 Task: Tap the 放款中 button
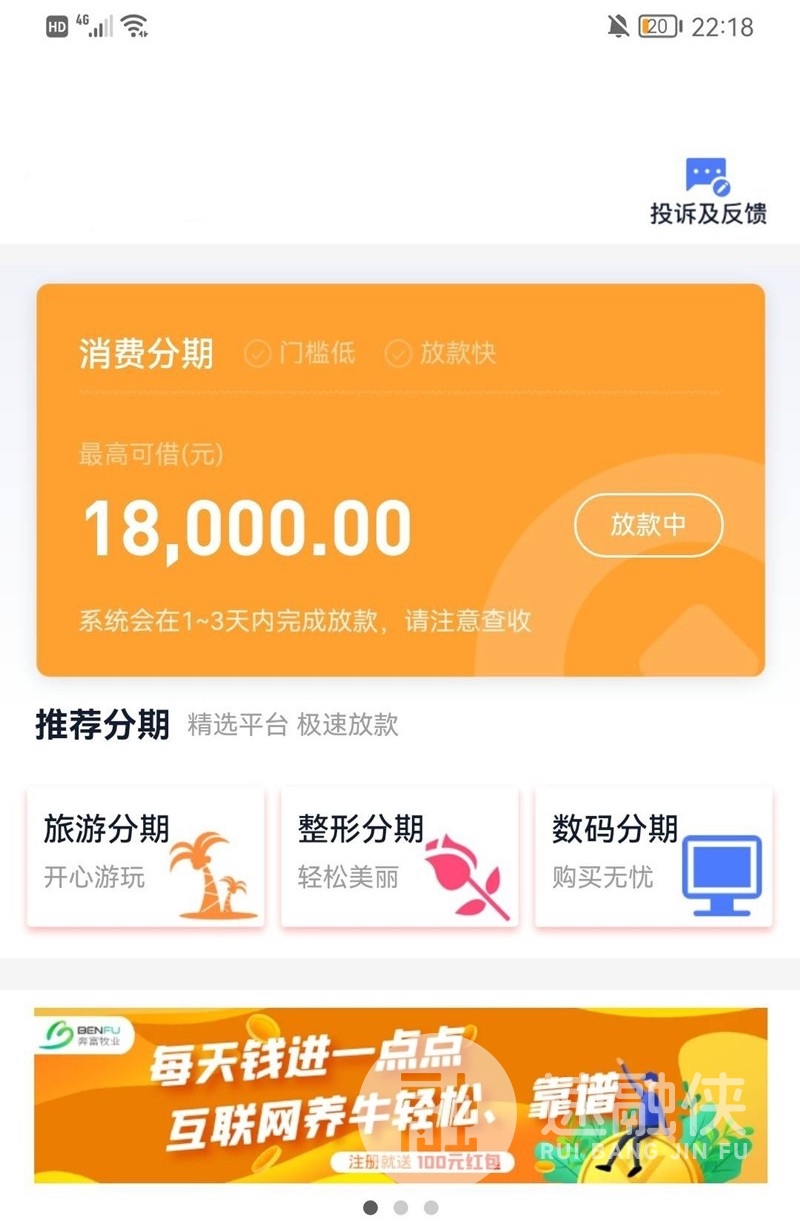[648, 525]
